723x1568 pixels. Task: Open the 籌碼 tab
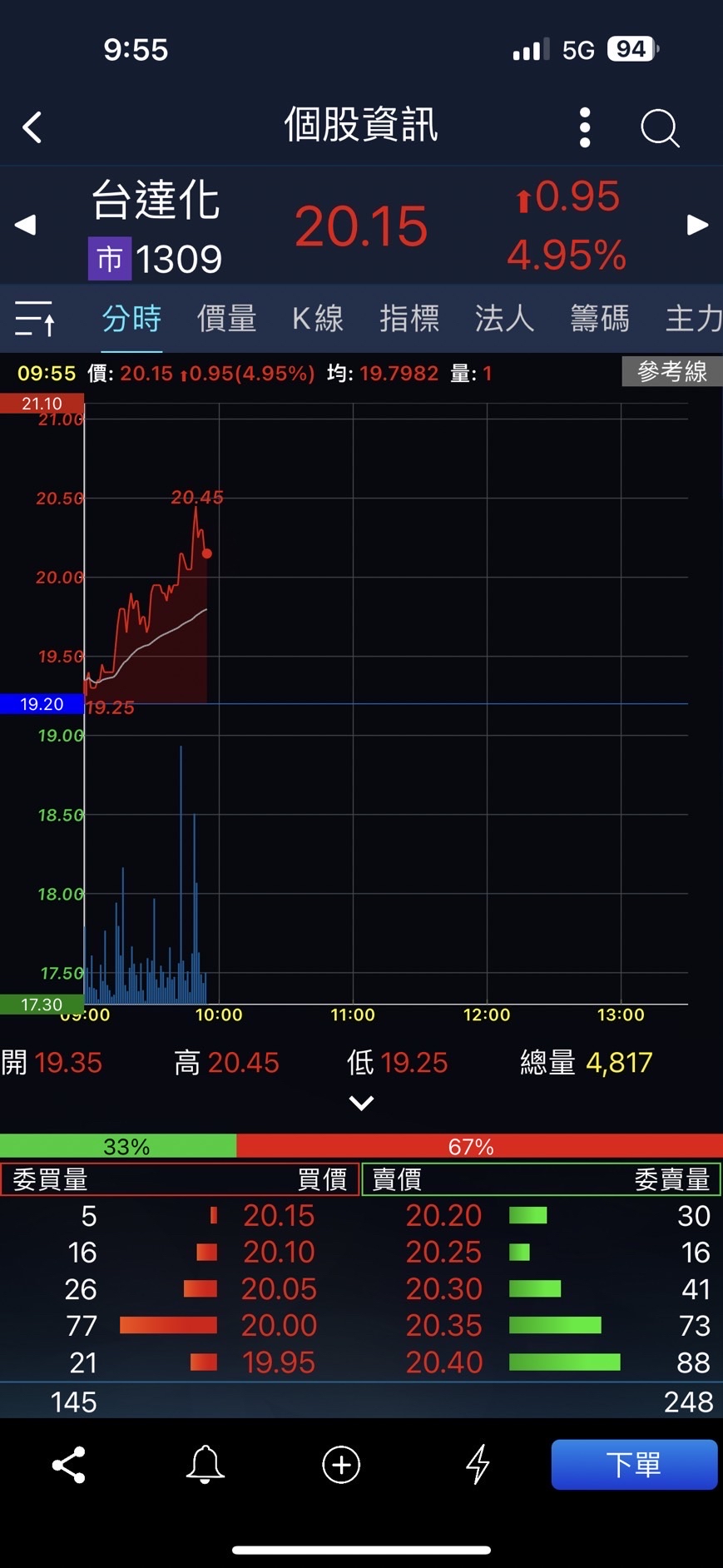[599, 318]
